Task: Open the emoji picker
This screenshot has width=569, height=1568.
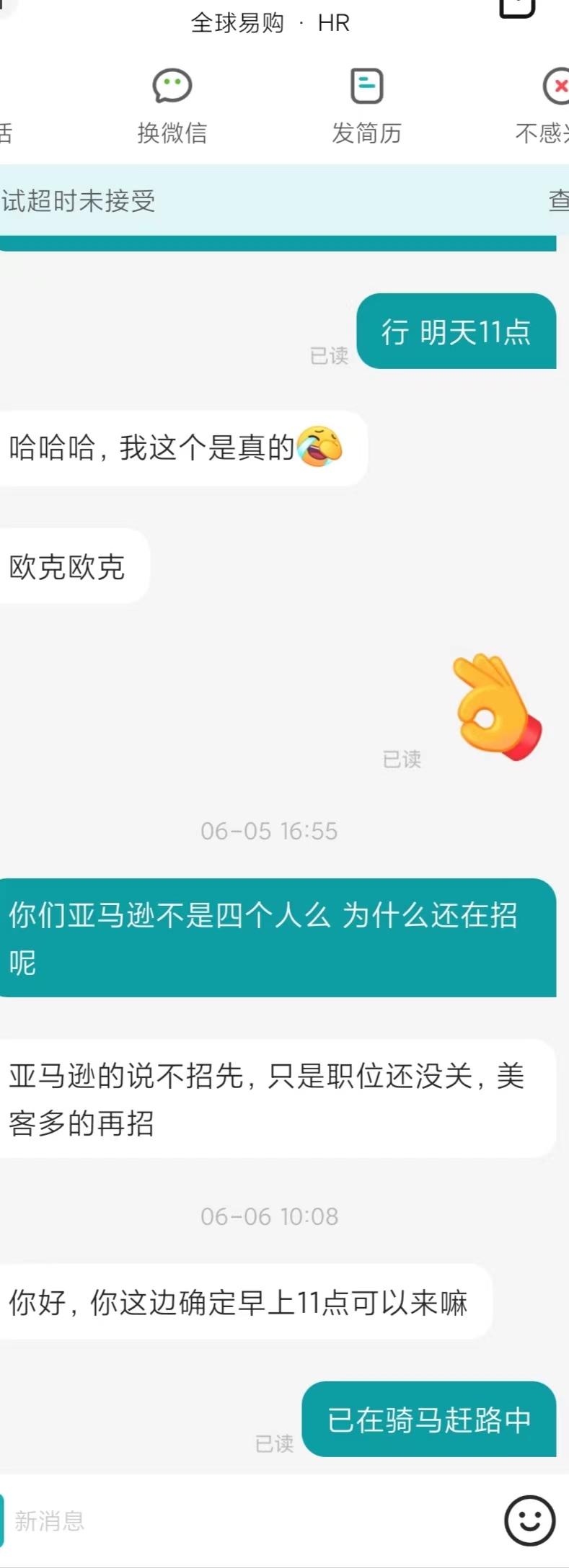Action: coord(529,1521)
